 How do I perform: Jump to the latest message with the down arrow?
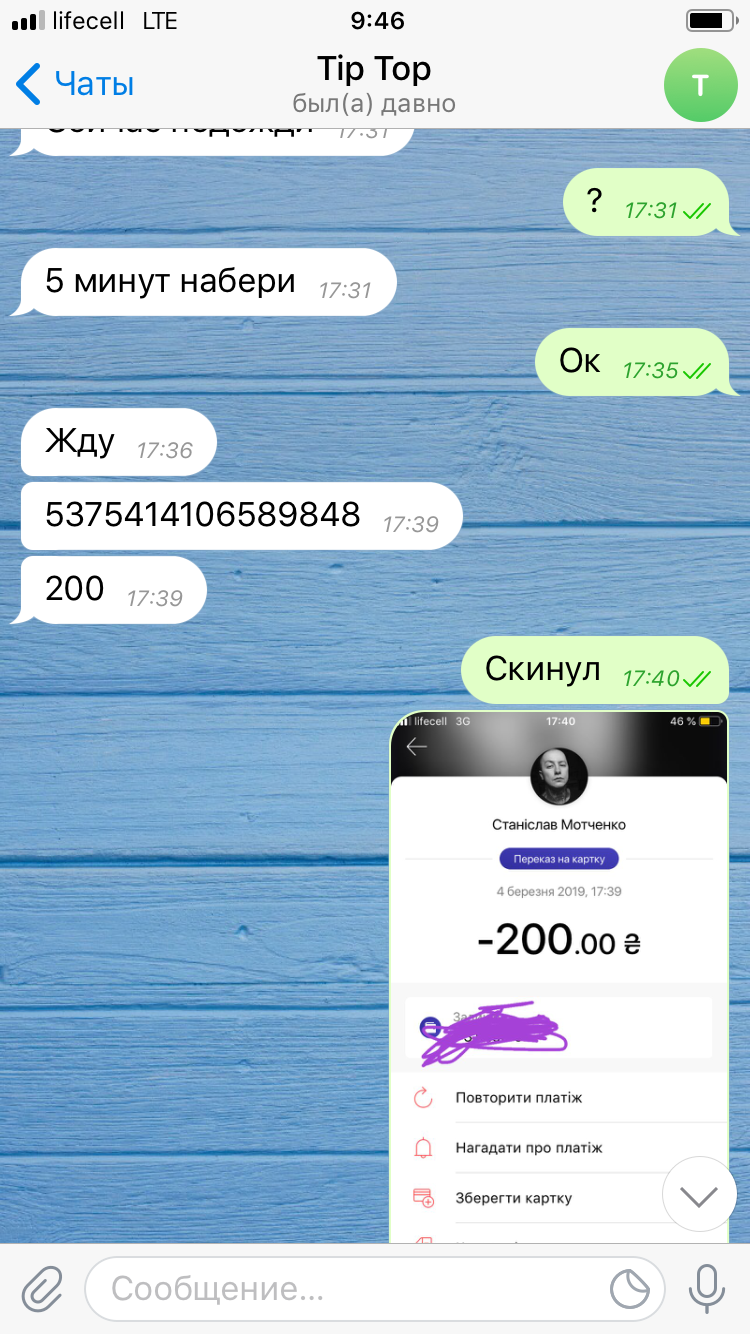699,1195
